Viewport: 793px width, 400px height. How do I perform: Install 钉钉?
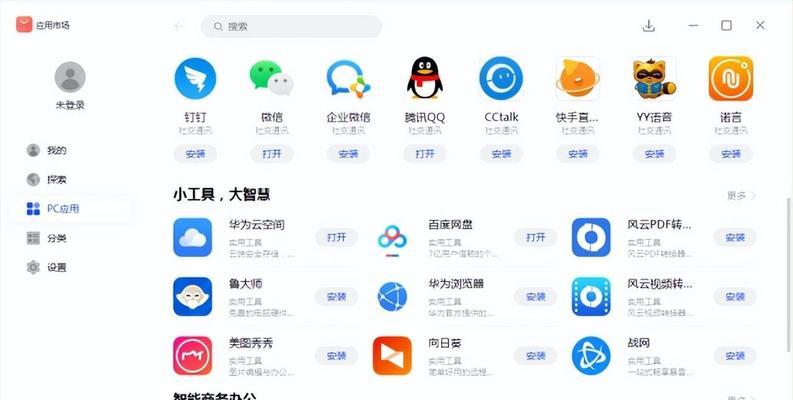click(195, 154)
